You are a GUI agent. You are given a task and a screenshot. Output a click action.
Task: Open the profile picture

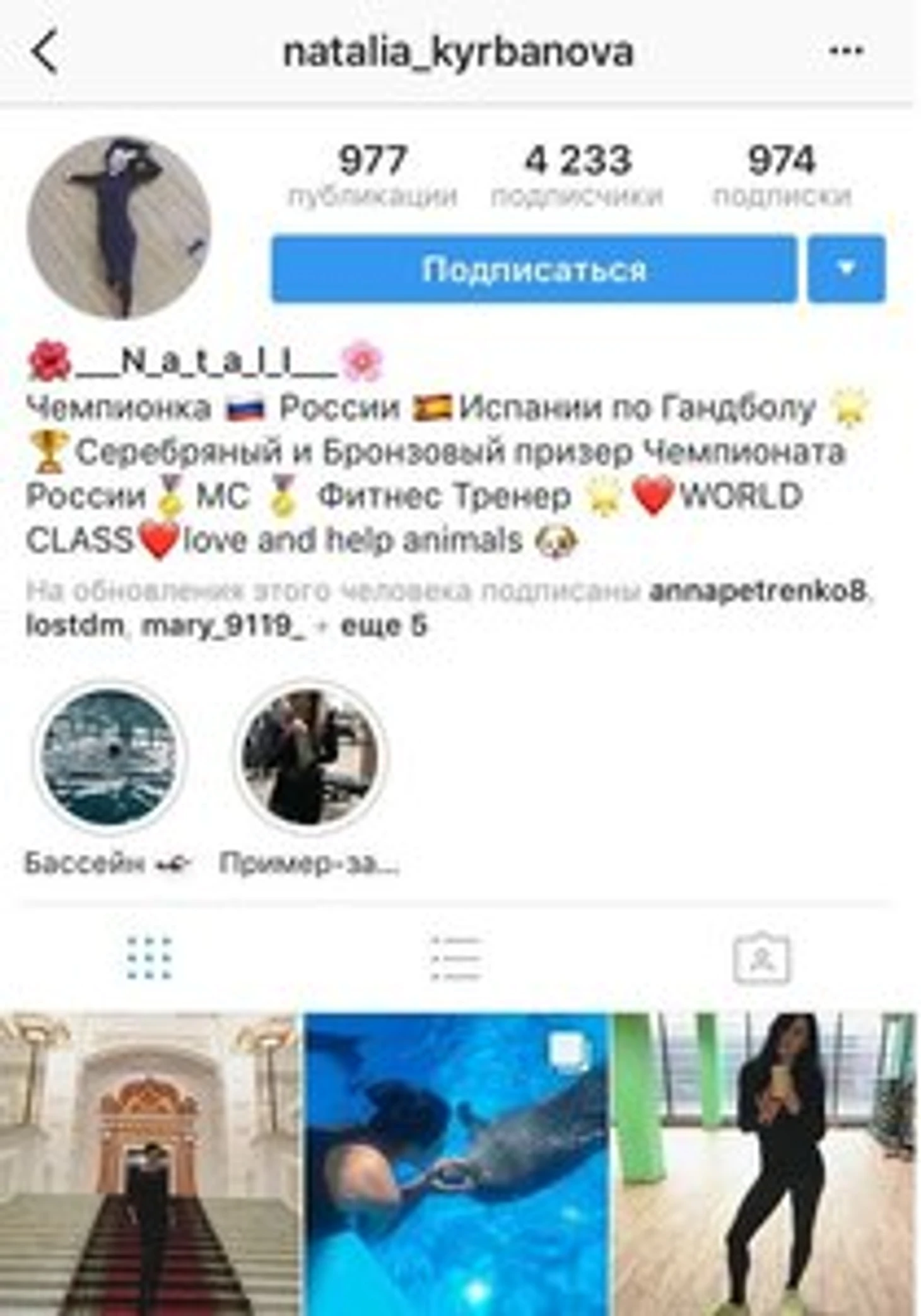(x=120, y=227)
